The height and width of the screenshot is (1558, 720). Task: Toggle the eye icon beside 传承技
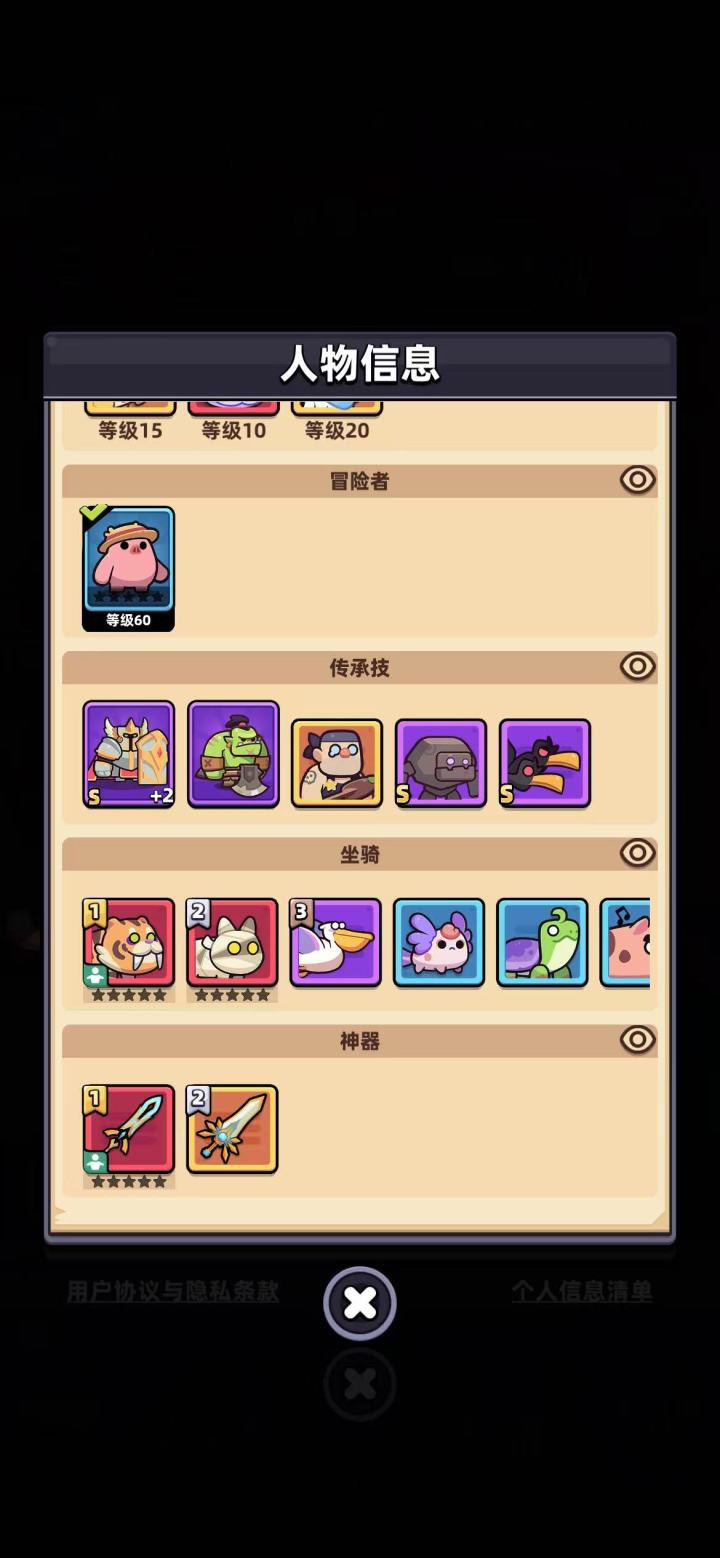tap(637, 667)
